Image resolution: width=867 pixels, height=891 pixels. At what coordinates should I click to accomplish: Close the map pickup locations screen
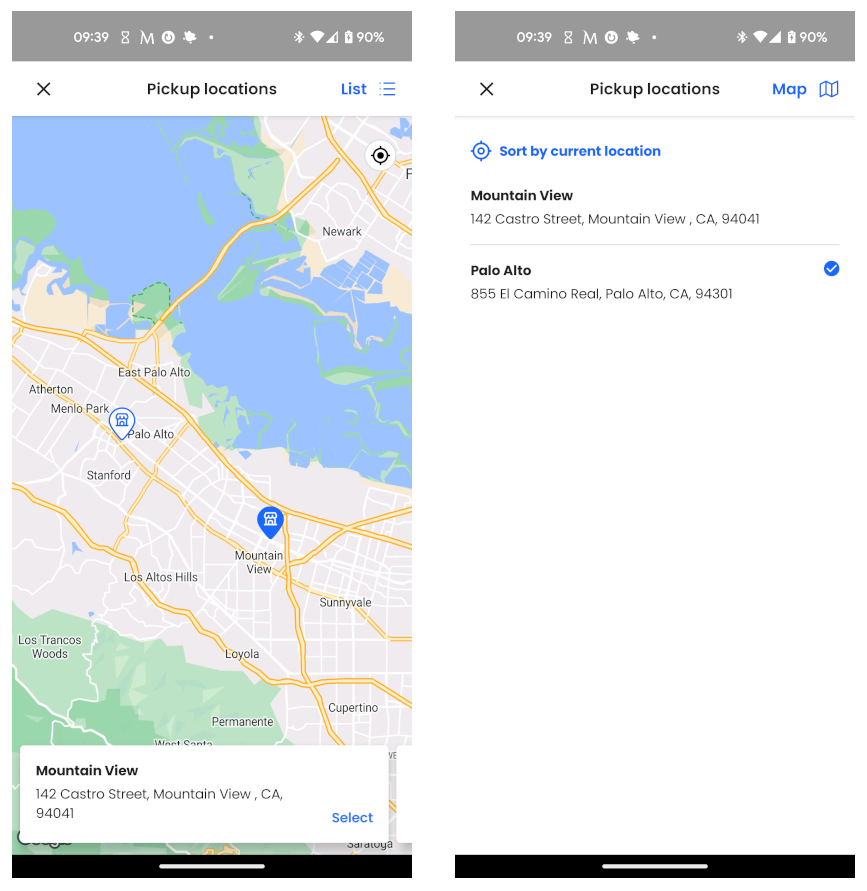[43, 89]
